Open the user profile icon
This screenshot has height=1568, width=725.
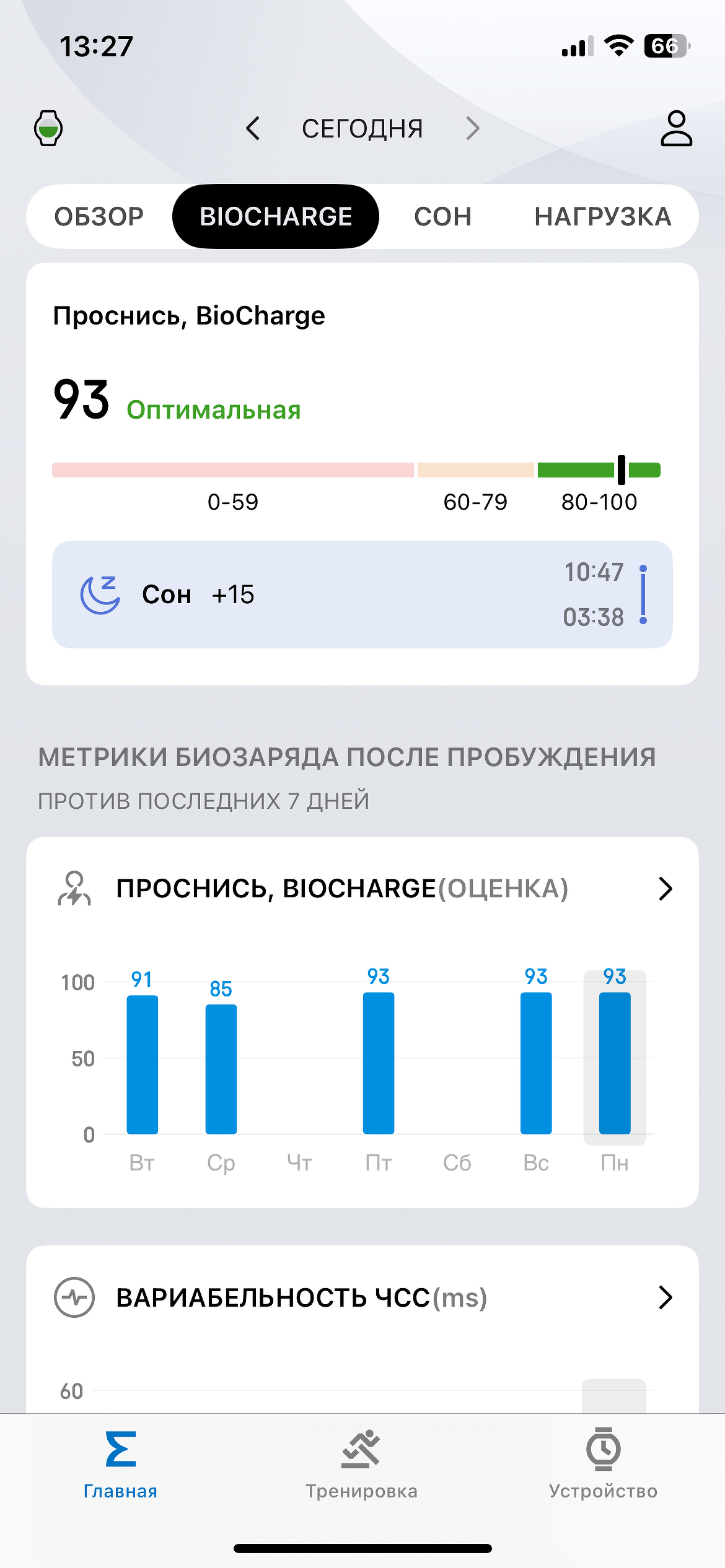pos(676,128)
